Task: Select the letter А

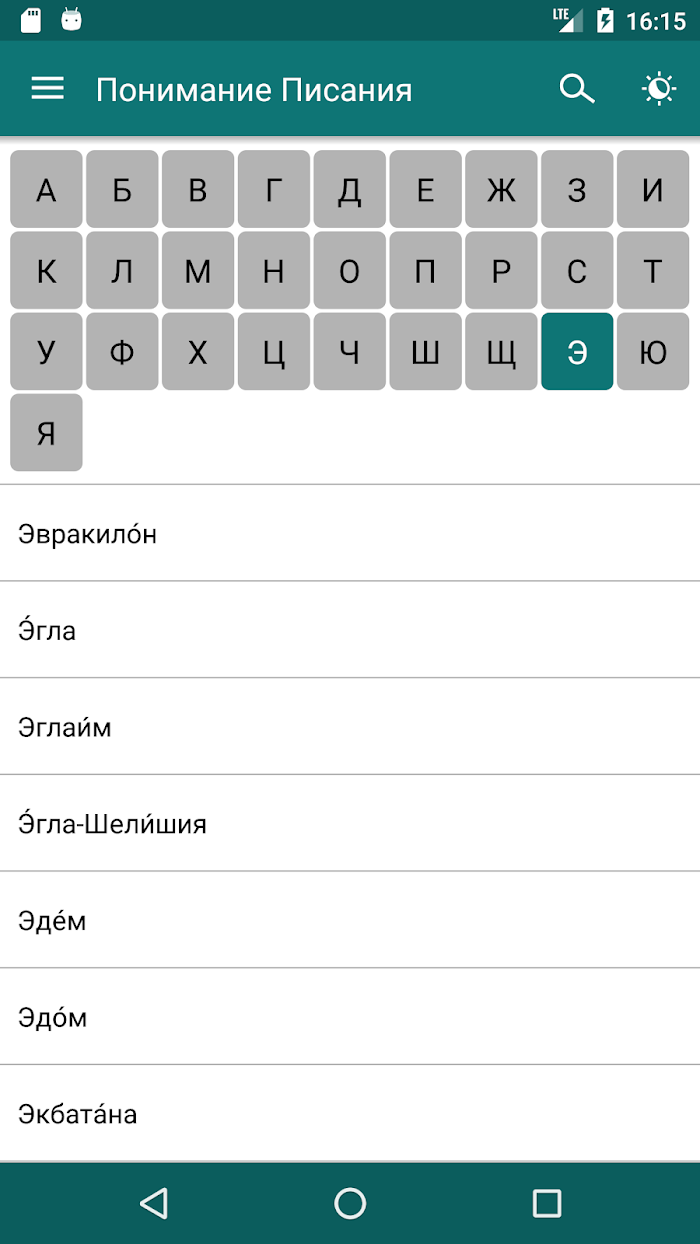Action: [x=46, y=189]
